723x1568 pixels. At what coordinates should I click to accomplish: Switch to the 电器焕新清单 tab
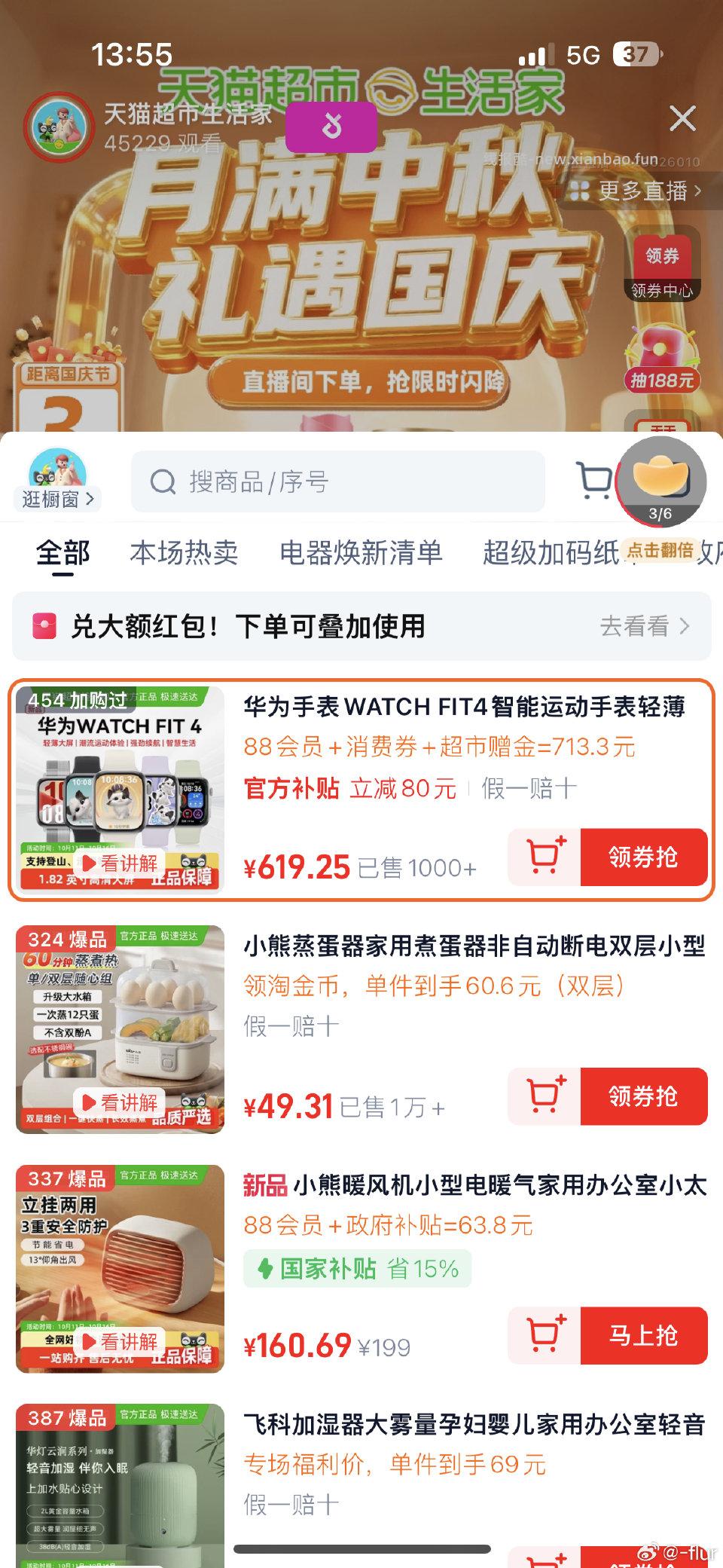pos(362,553)
